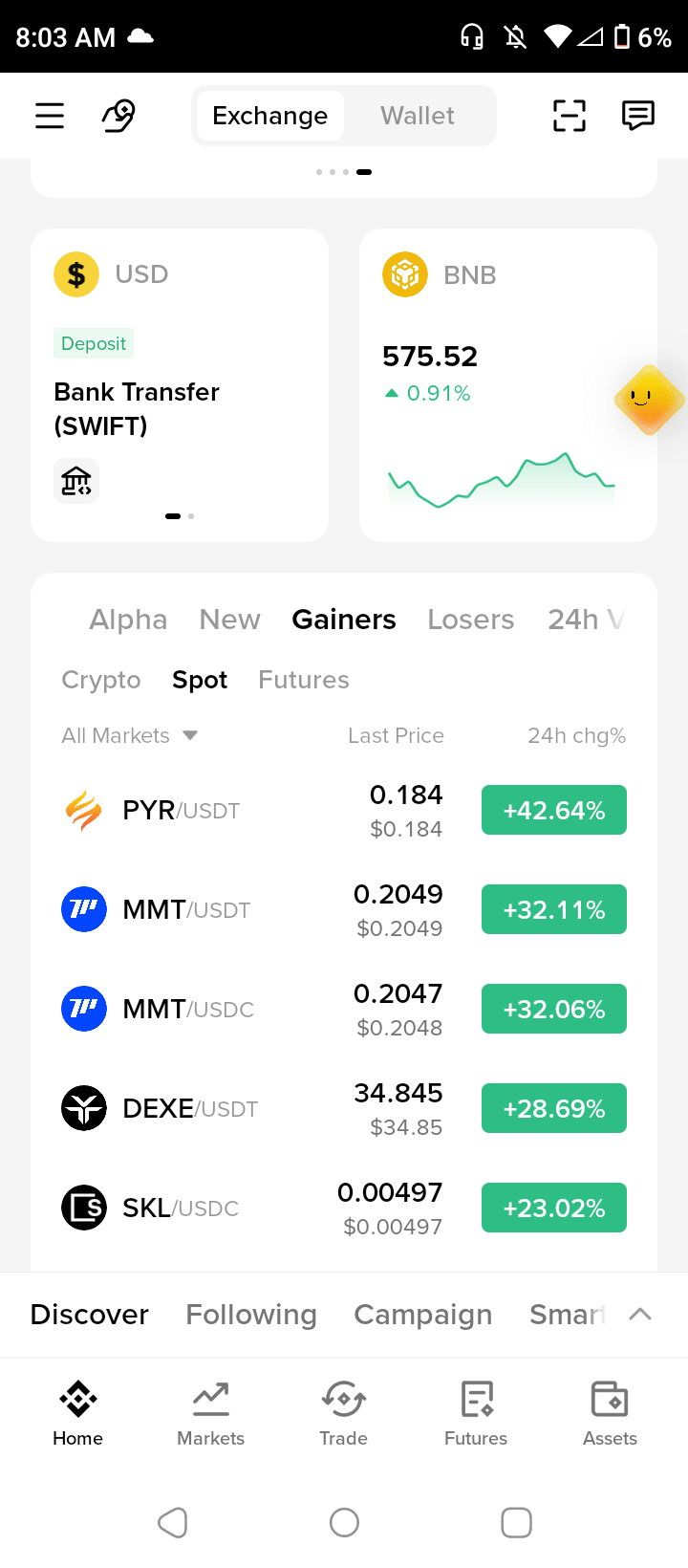Open the QR scanner icon

click(x=570, y=116)
